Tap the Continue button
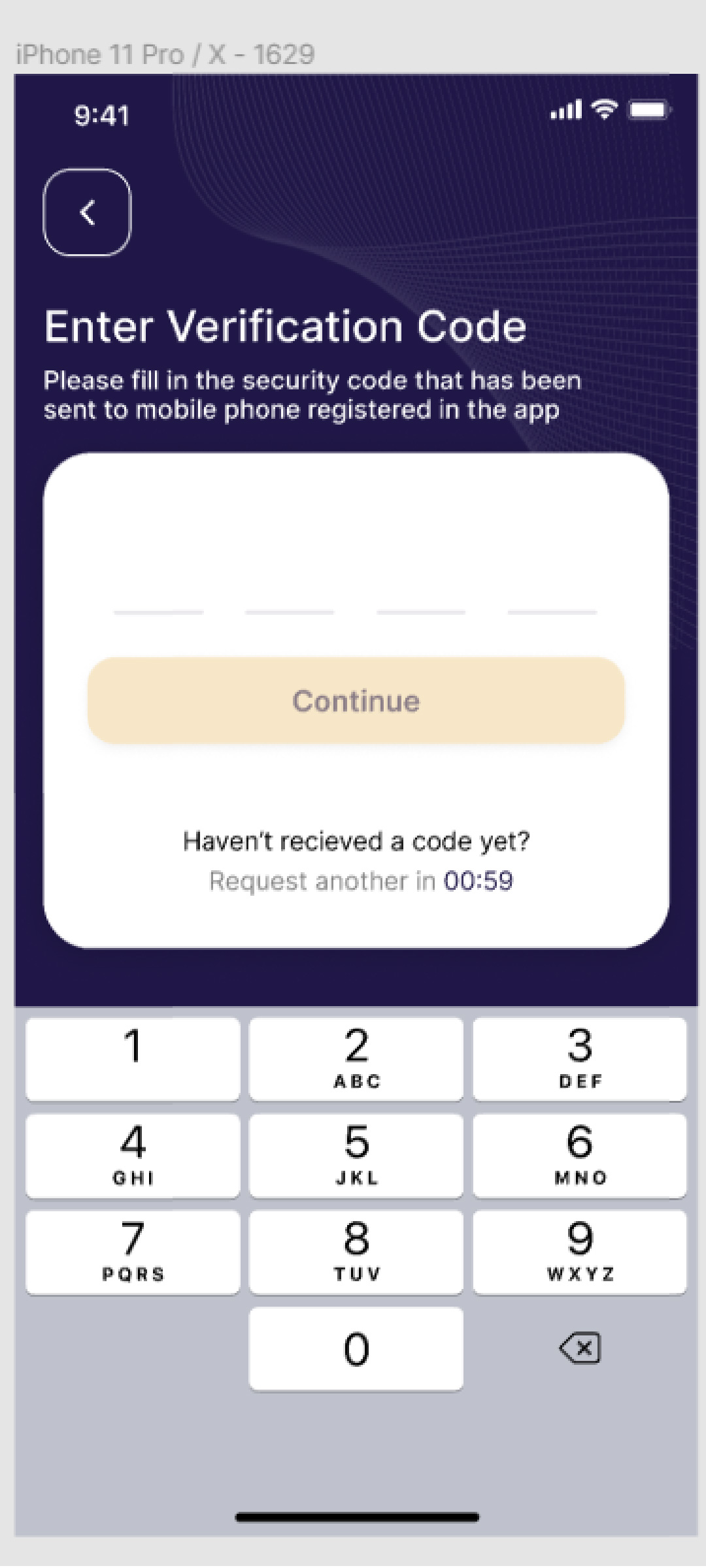Screen dimensions: 706x1568 (x=356, y=700)
